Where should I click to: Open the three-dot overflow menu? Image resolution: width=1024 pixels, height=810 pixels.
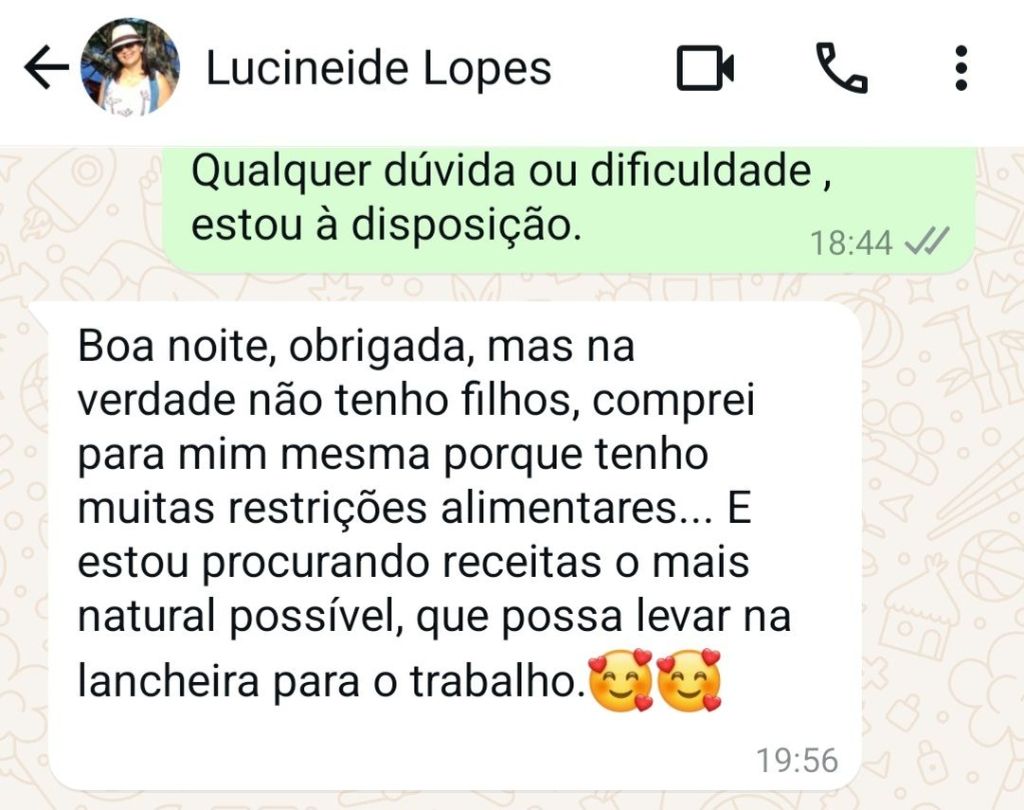pos(961,68)
